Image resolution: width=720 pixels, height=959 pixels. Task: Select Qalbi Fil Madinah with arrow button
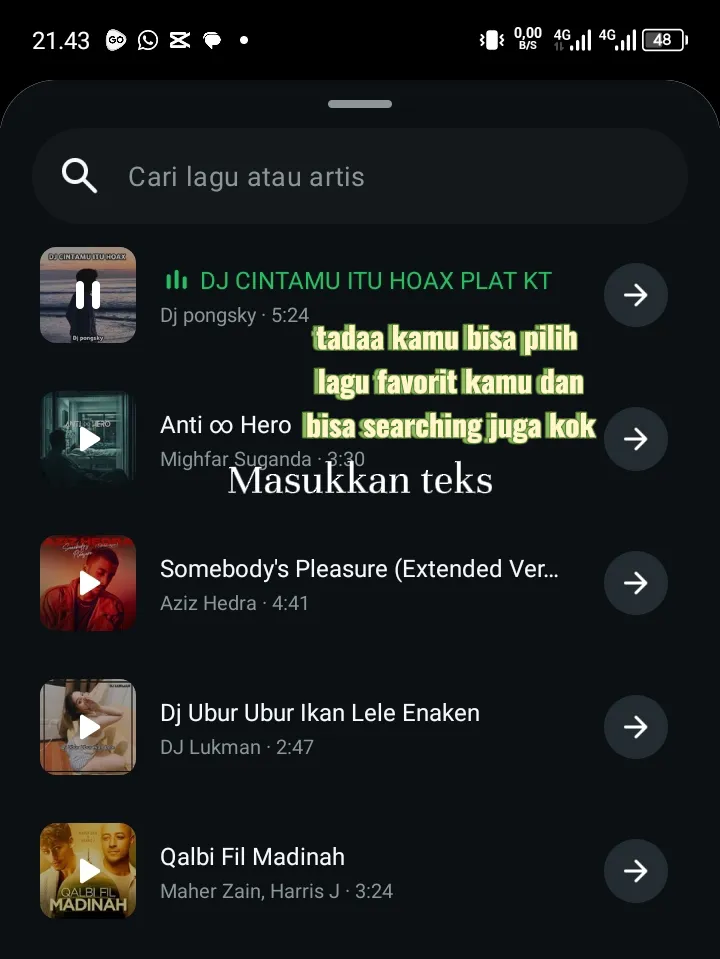(x=635, y=871)
